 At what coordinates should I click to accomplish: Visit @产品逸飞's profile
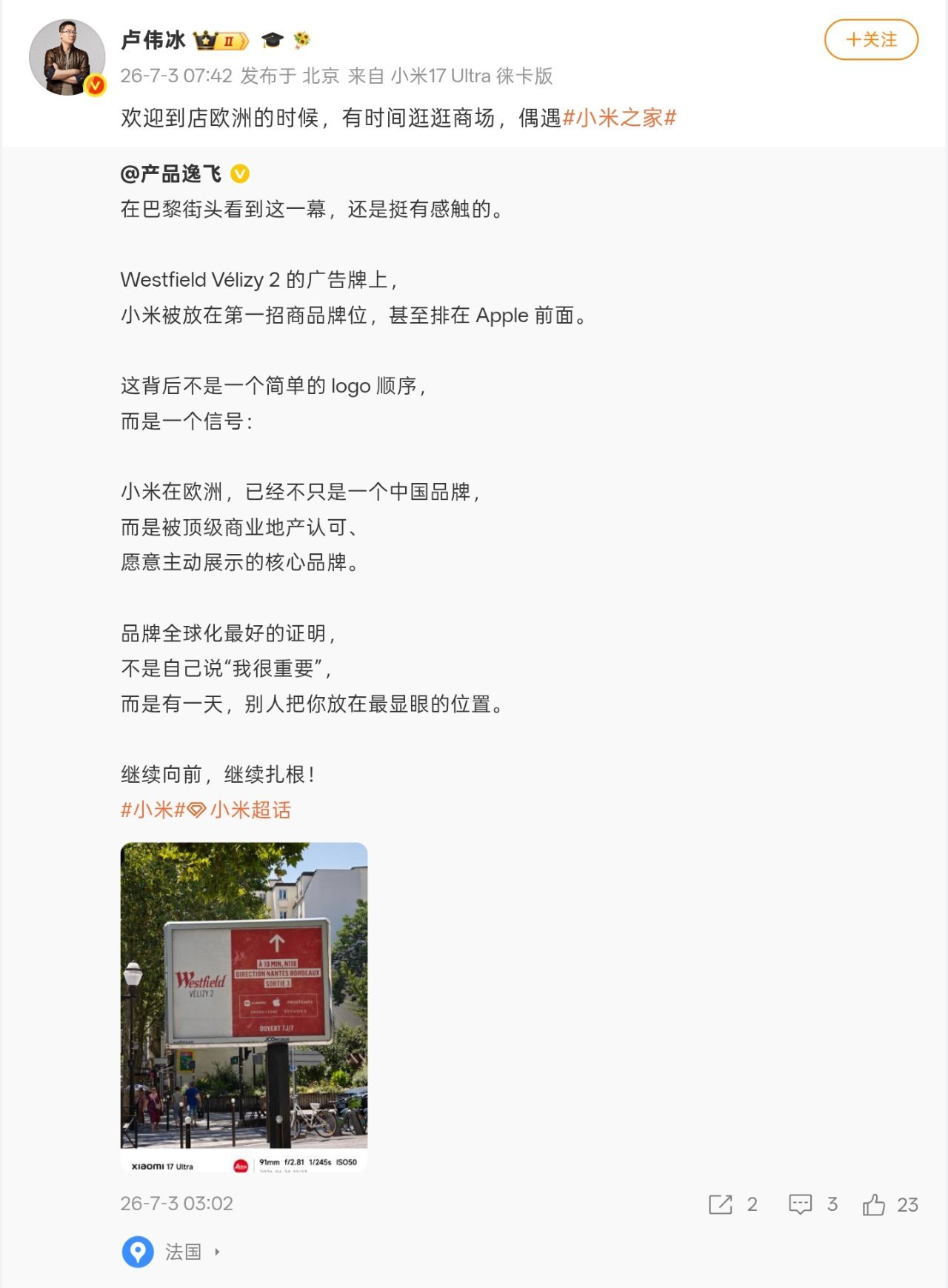(x=171, y=174)
